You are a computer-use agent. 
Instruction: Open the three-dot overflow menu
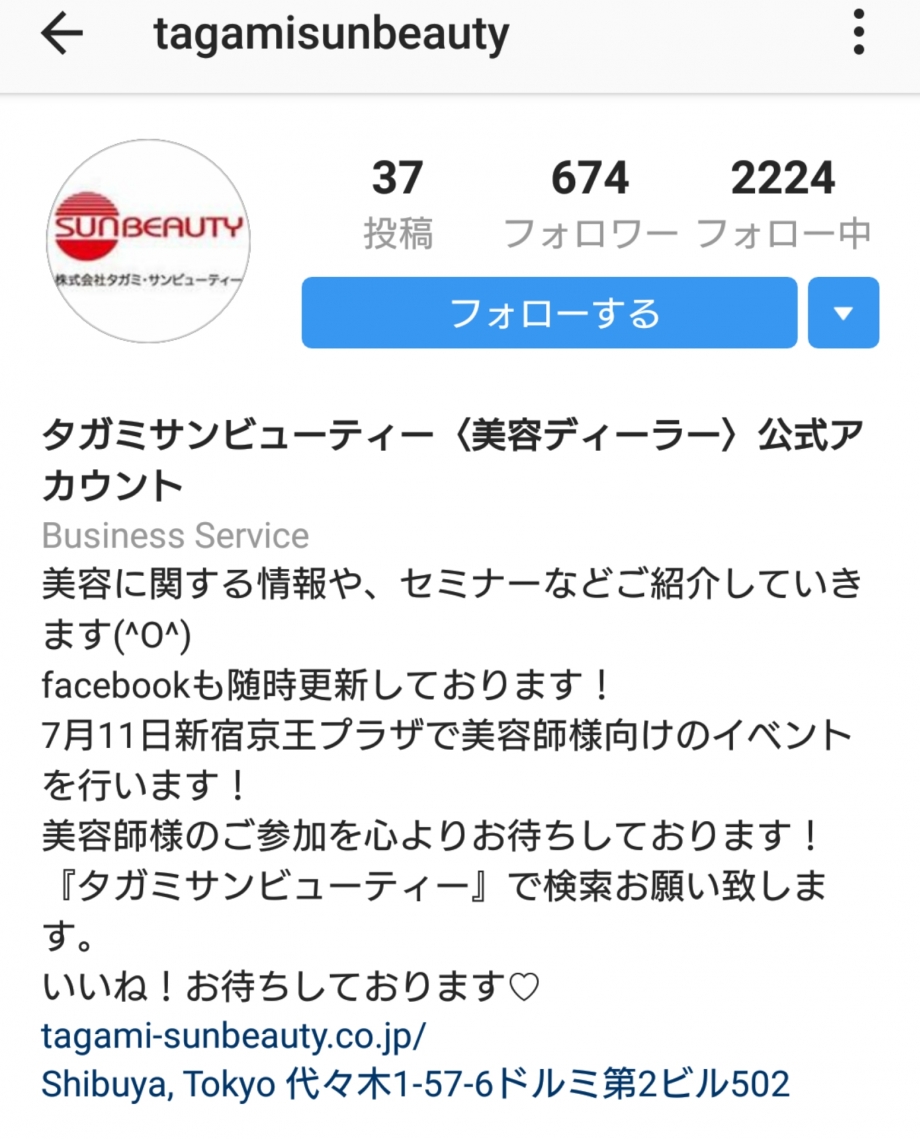858,35
